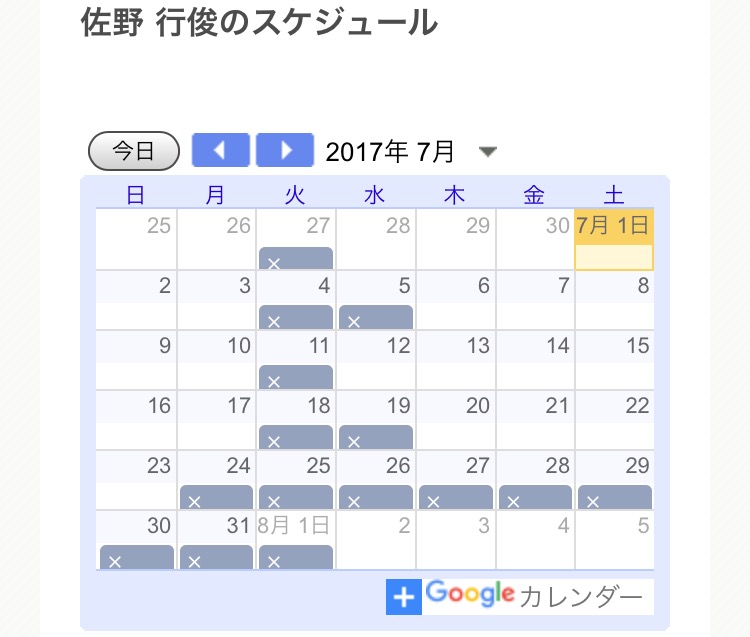
Task: Open the 2017年 7月 view dropdown
Action: pyautogui.click(x=487, y=152)
